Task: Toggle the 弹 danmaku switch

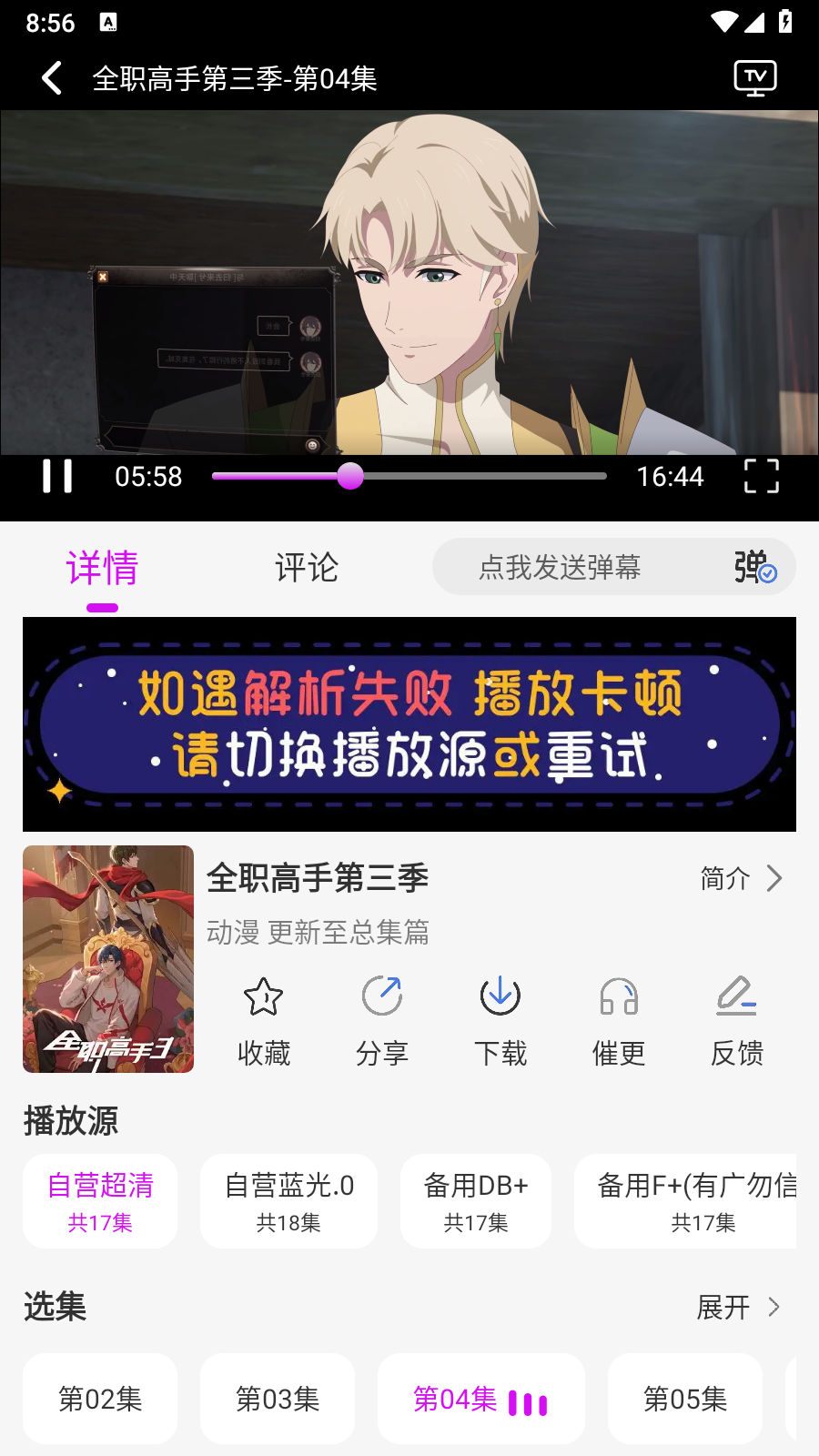Action: (754, 568)
